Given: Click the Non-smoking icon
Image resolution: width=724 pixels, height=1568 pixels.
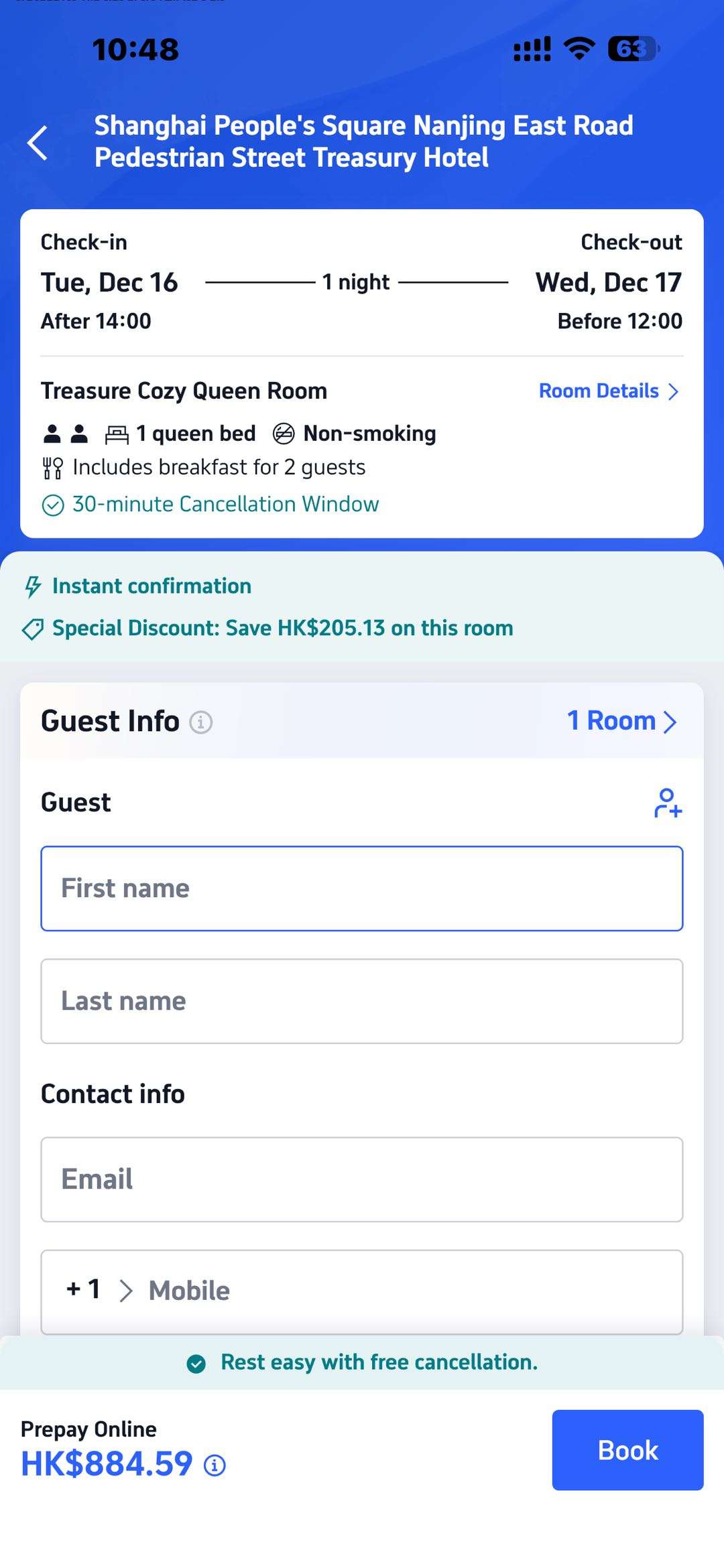Looking at the screenshot, I should coord(284,434).
